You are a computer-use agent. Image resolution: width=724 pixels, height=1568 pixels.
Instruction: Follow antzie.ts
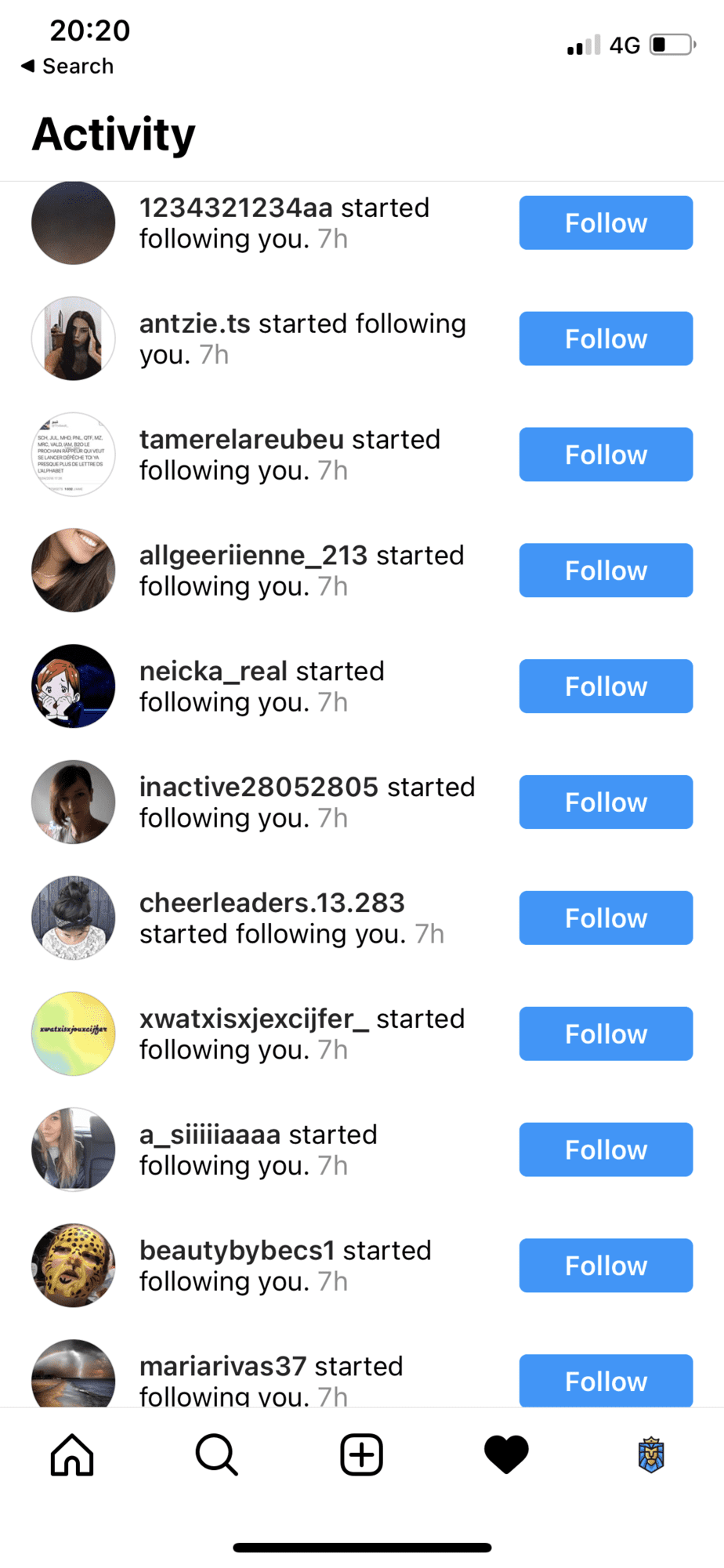click(x=605, y=339)
